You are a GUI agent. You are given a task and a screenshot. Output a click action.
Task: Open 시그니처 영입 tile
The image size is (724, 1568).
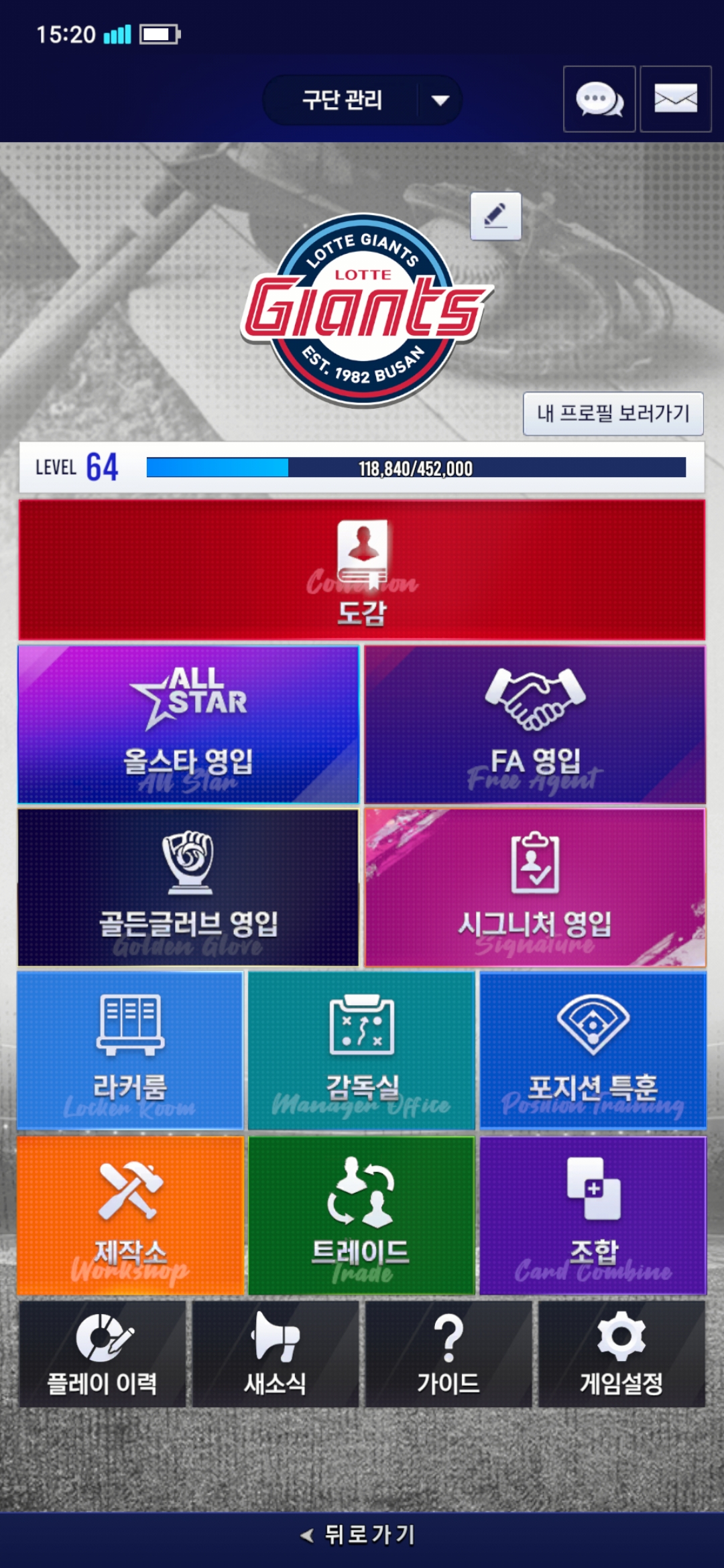tap(535, 888)
